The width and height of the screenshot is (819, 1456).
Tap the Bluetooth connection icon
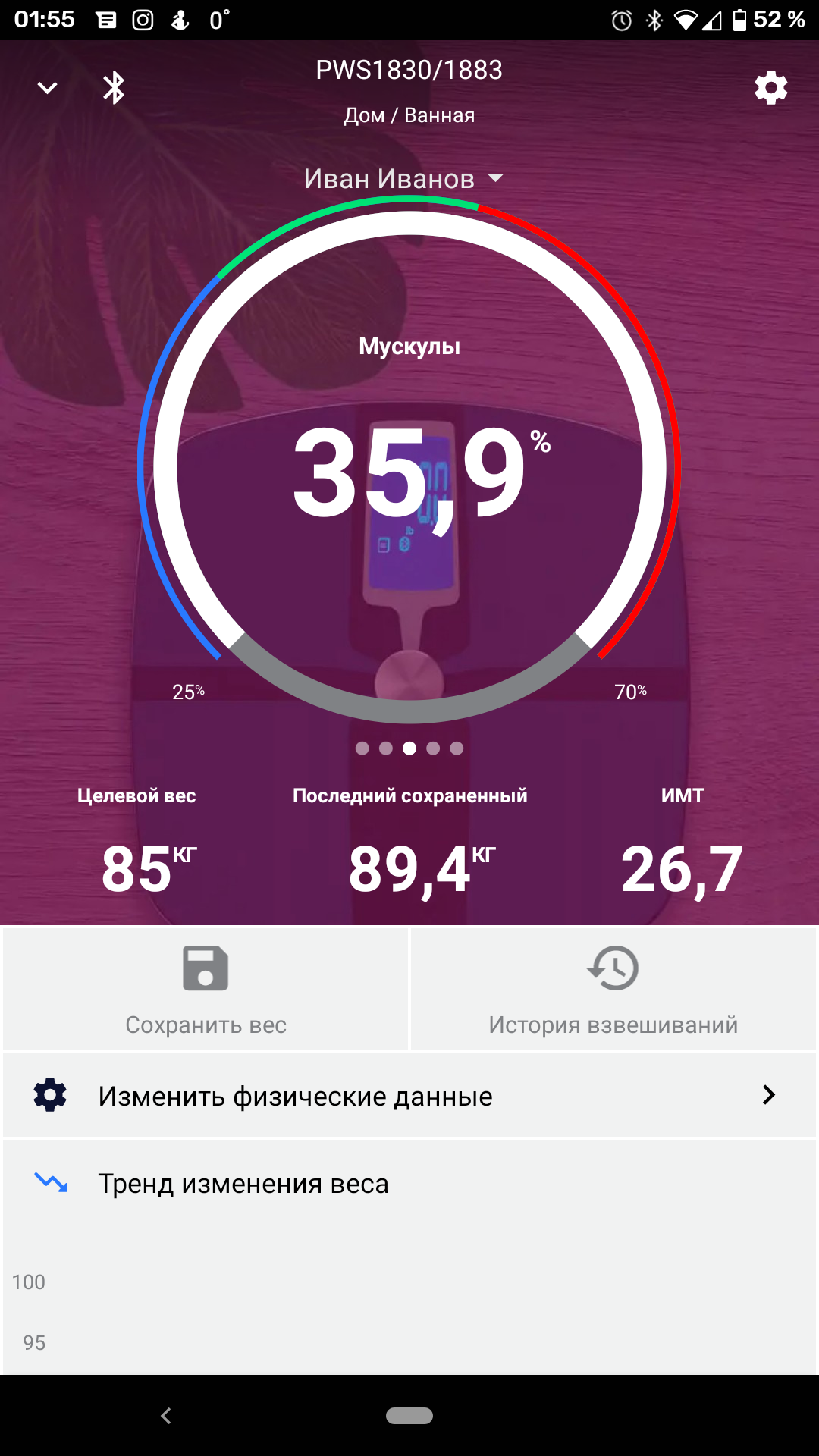(x=114, y=88)
